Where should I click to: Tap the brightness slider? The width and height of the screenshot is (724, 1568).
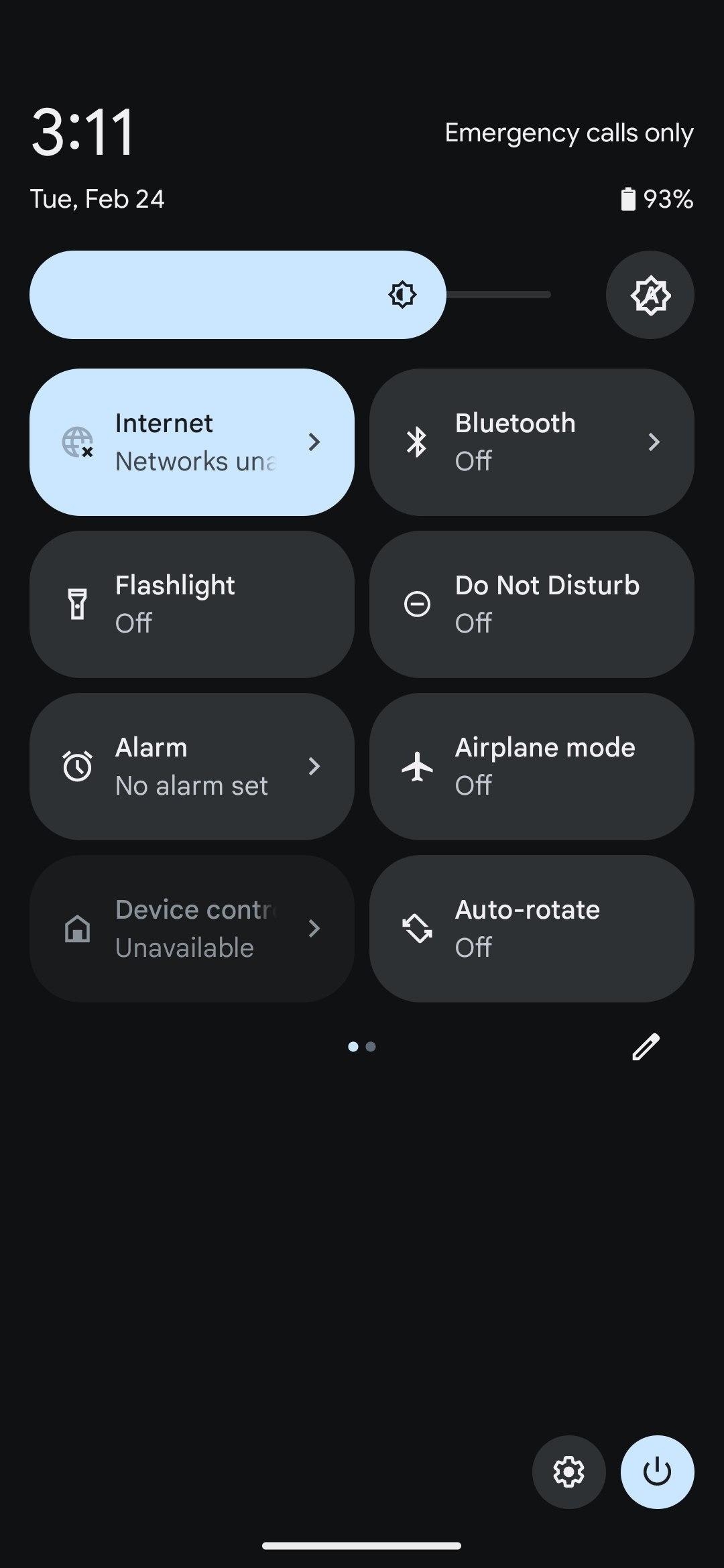pos(290,295)
